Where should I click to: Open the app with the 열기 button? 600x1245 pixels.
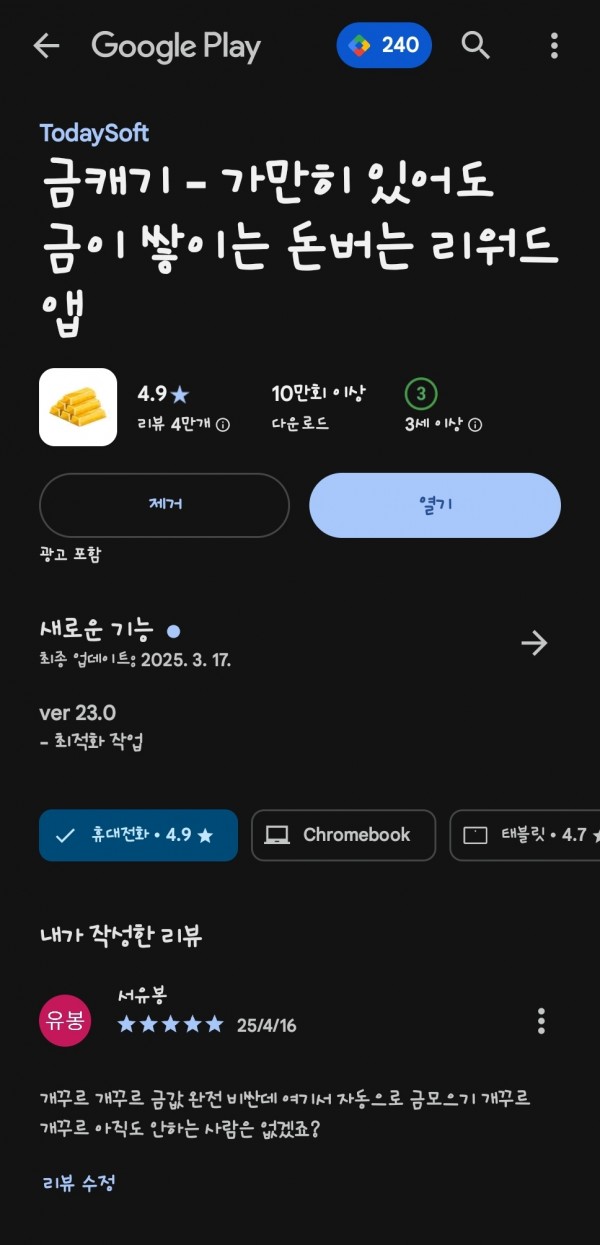435,505
